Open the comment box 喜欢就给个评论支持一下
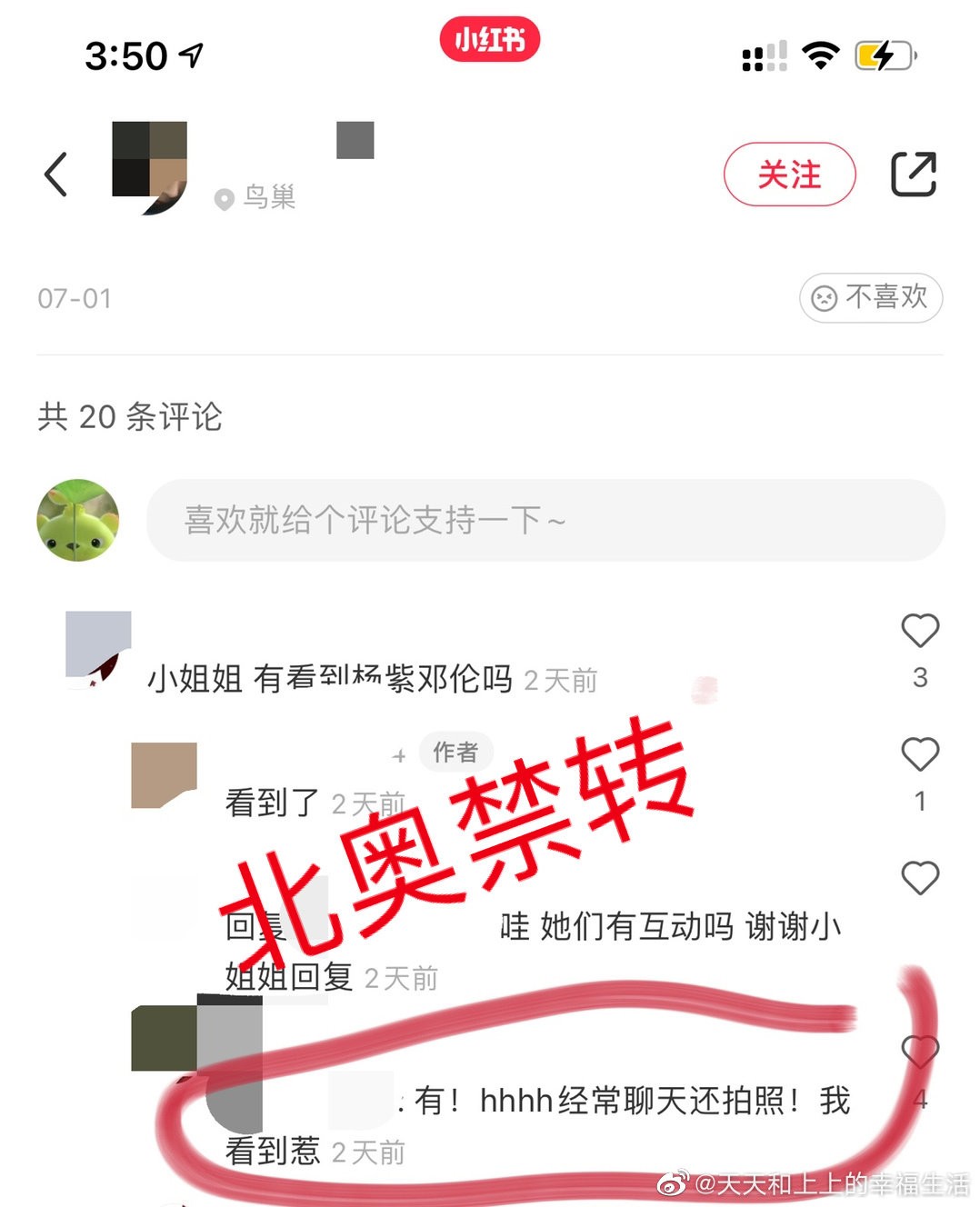 point(545,520)
